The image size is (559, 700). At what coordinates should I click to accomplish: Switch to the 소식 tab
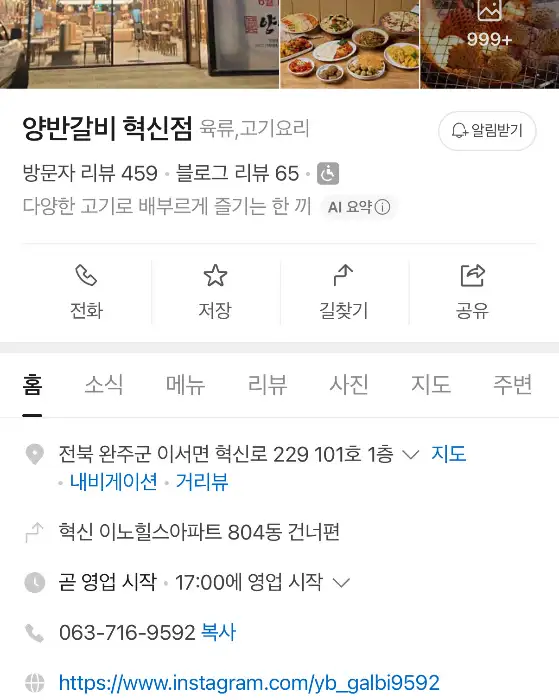pos(104,384)
